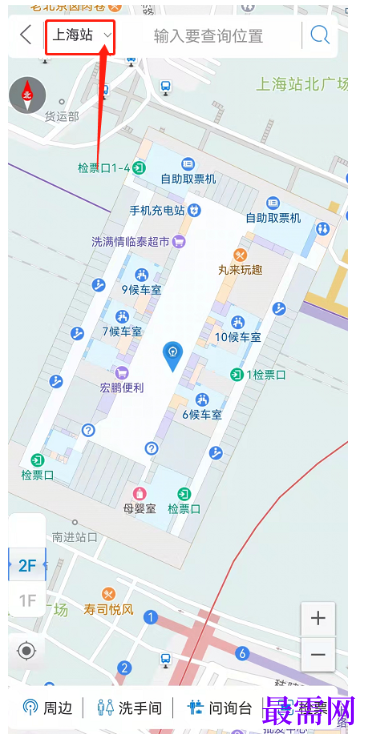Screen dimensions: 374x742
Task: Zoom out with the minus button
Action: pos(318,654)
